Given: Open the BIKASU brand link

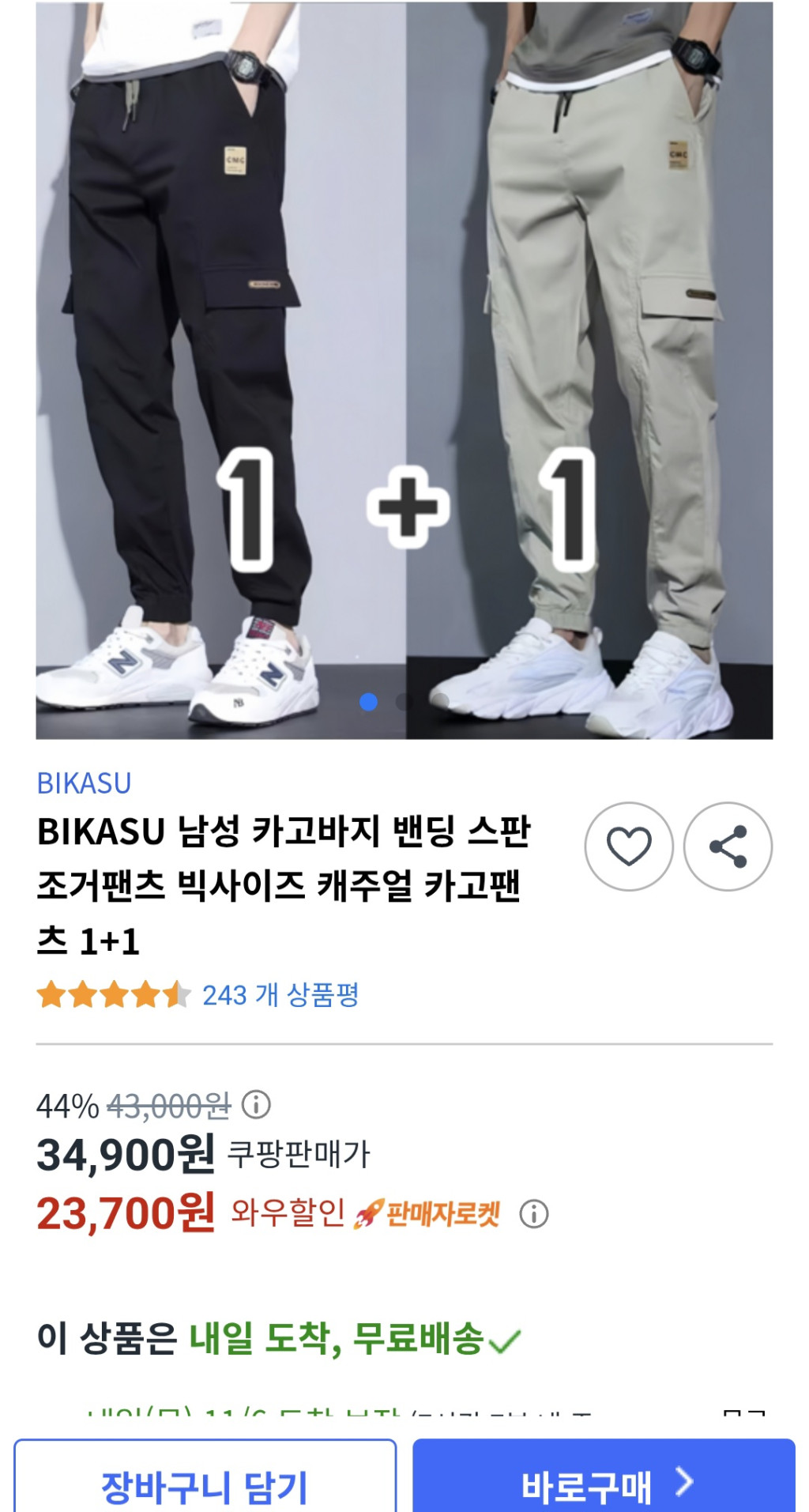Looking at the screenshot, I should (84, 783).
